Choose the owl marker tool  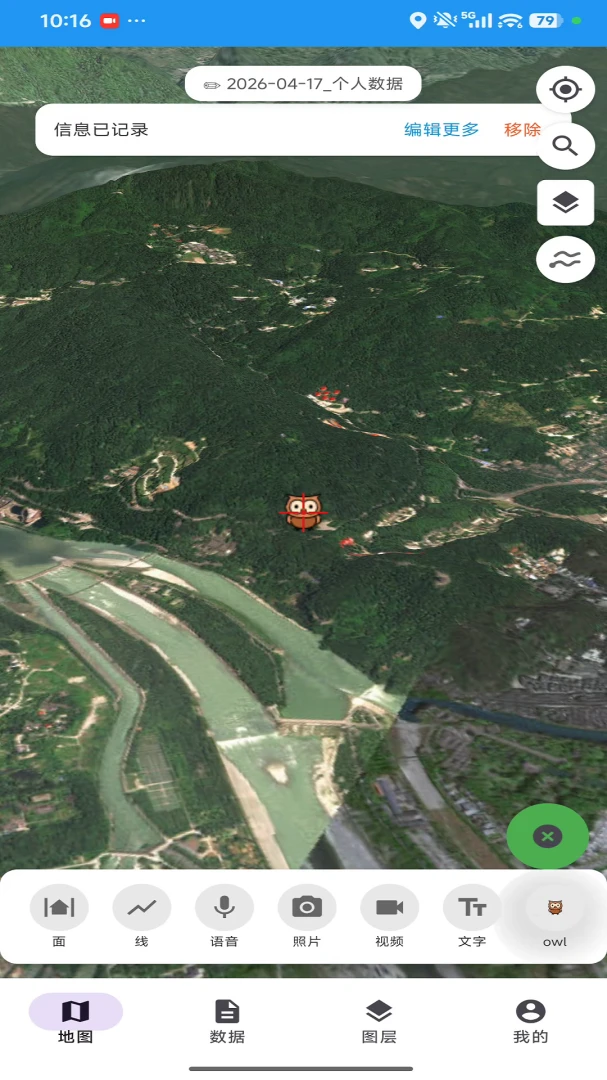(555, 916)
